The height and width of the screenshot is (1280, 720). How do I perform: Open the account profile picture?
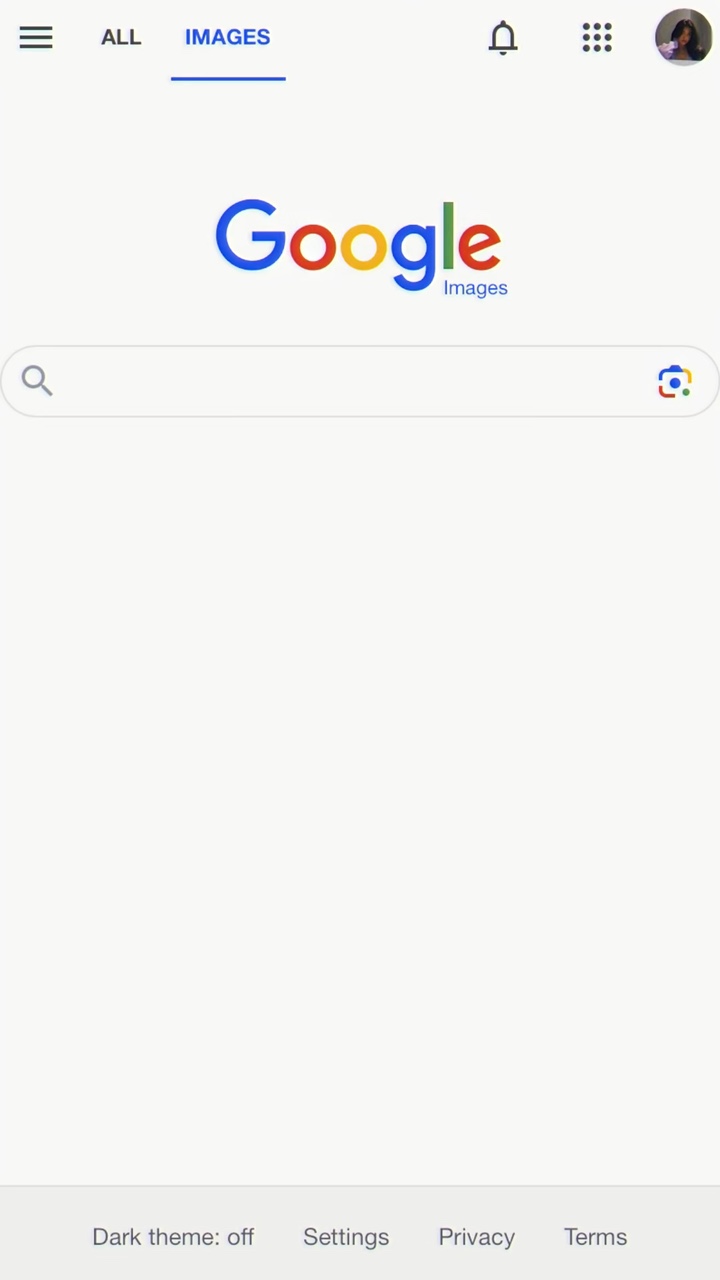(x=683, y=37)
